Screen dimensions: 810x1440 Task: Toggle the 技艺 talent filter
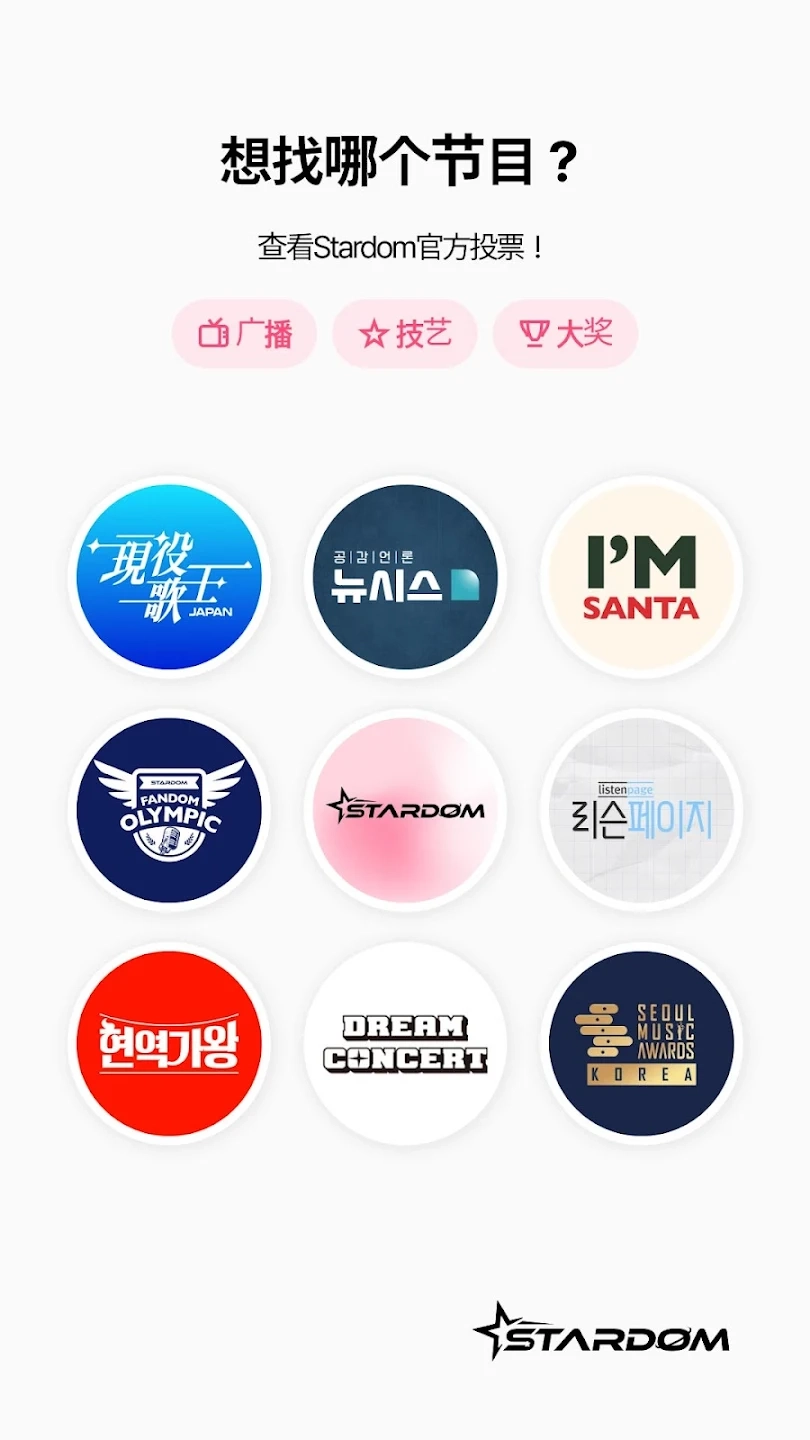click(404, 334)
